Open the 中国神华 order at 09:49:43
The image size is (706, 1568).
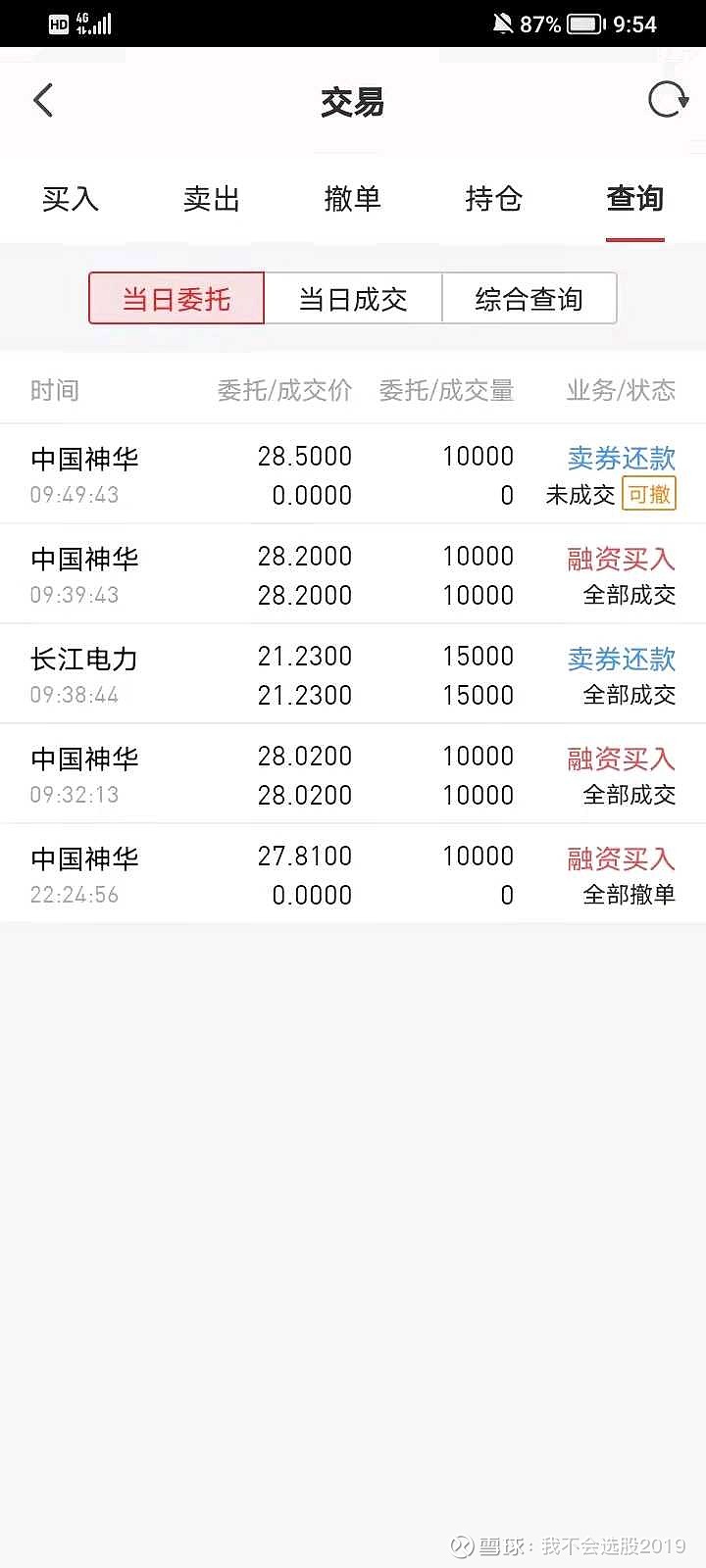(353, 474)
